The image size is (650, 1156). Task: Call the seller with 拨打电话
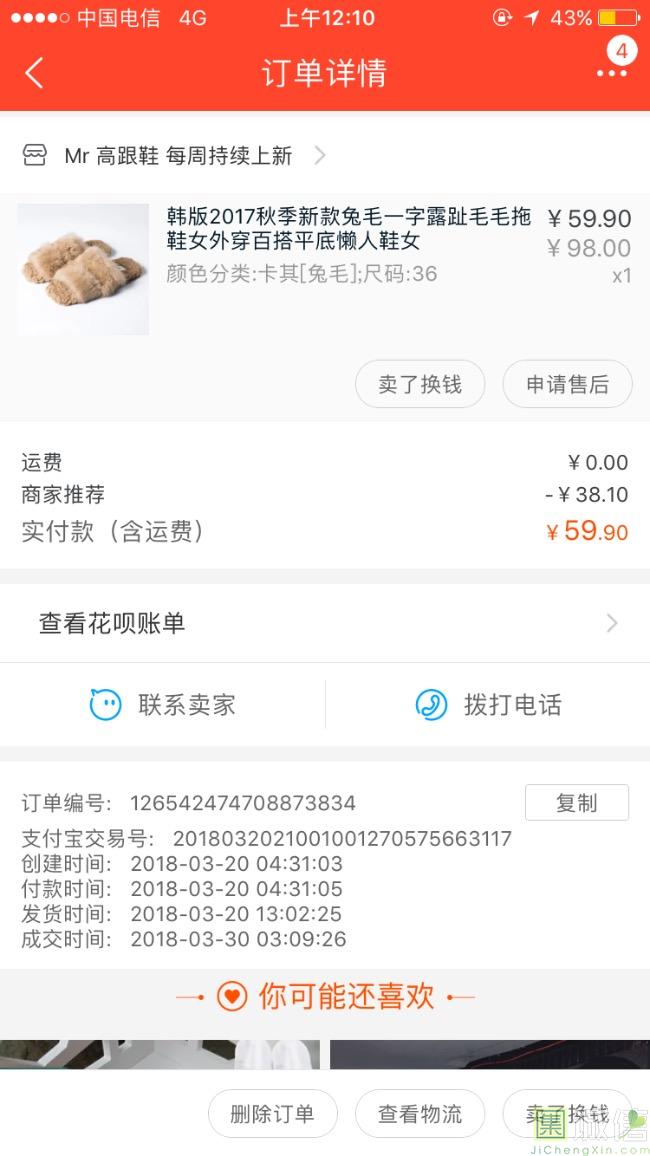coord(488,705)
